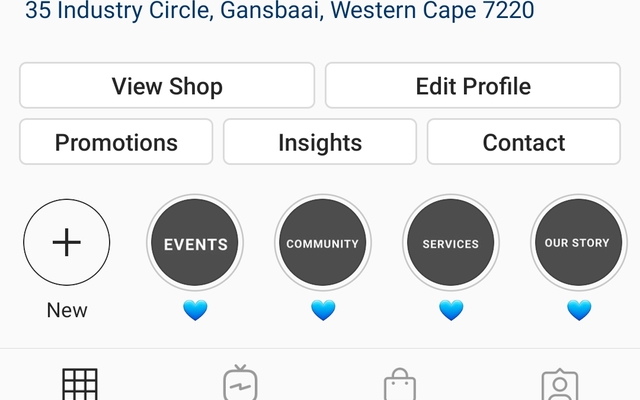Switch to the tagged photos tab
The image size is (640, 400).
[560, 384]
